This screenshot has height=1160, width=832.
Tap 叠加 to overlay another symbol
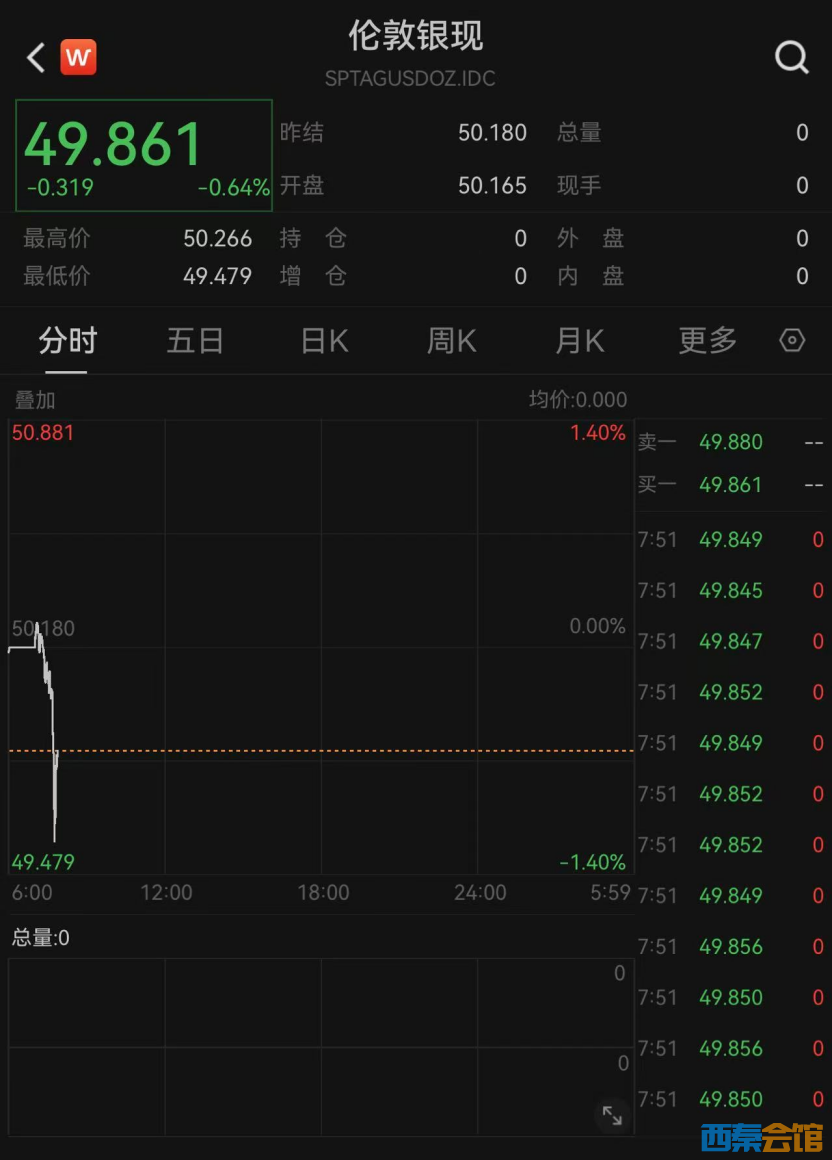[x=35, y=400]
